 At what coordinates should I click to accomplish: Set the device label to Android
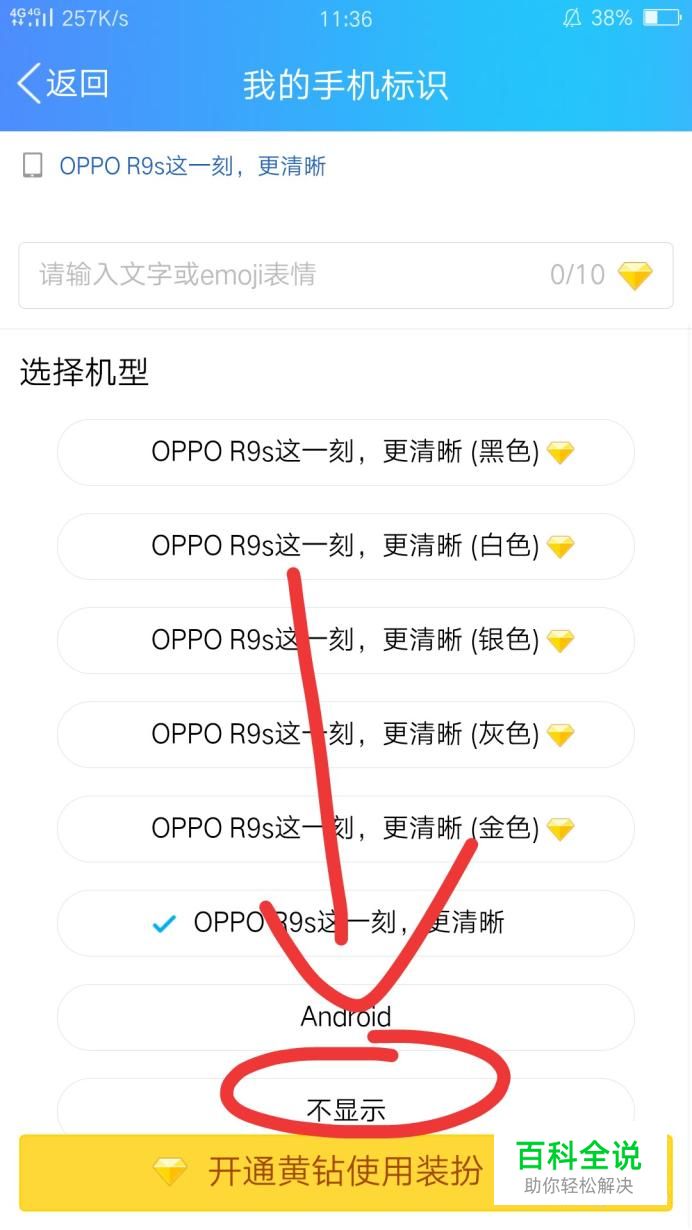pos(346,1017)
